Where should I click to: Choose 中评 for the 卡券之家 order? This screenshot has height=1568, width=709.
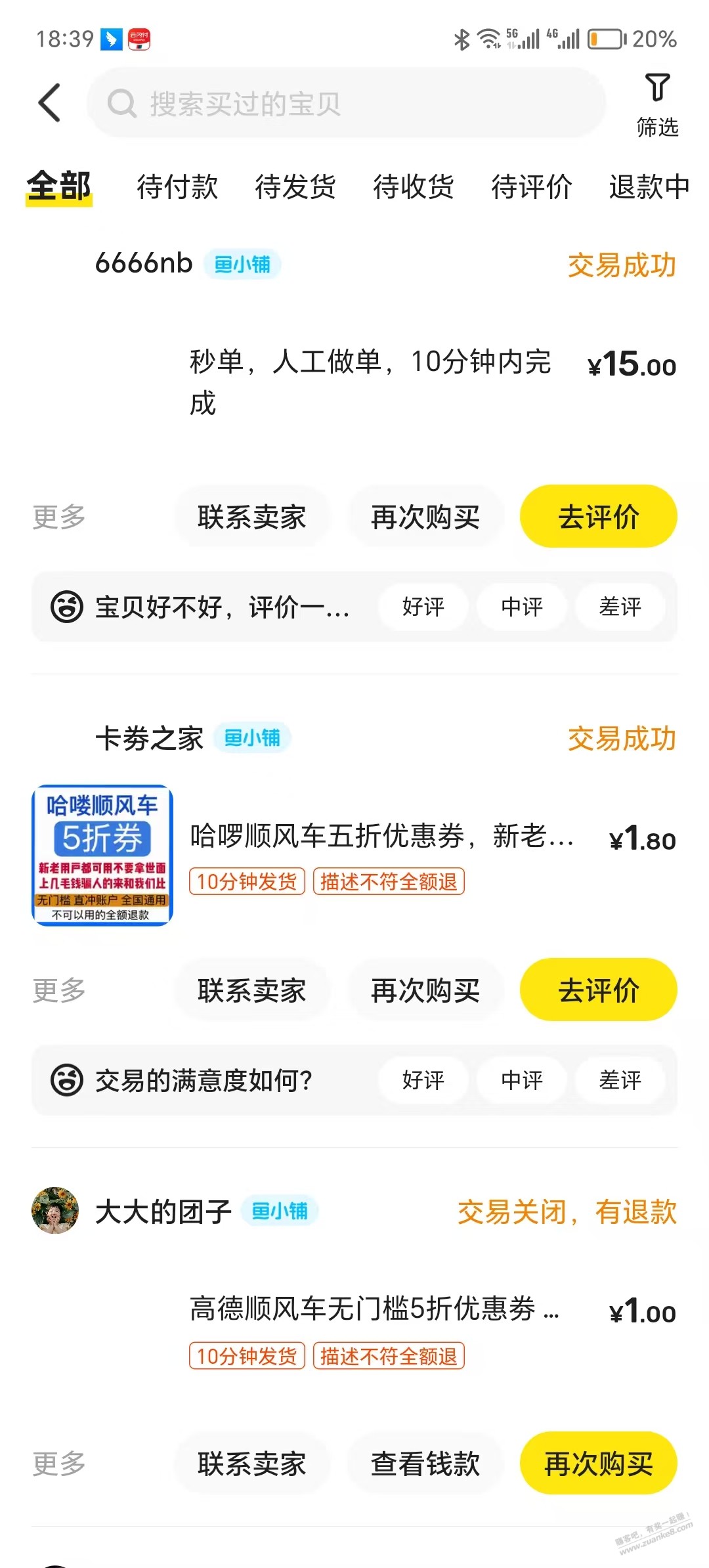(x=522, y=1080)
